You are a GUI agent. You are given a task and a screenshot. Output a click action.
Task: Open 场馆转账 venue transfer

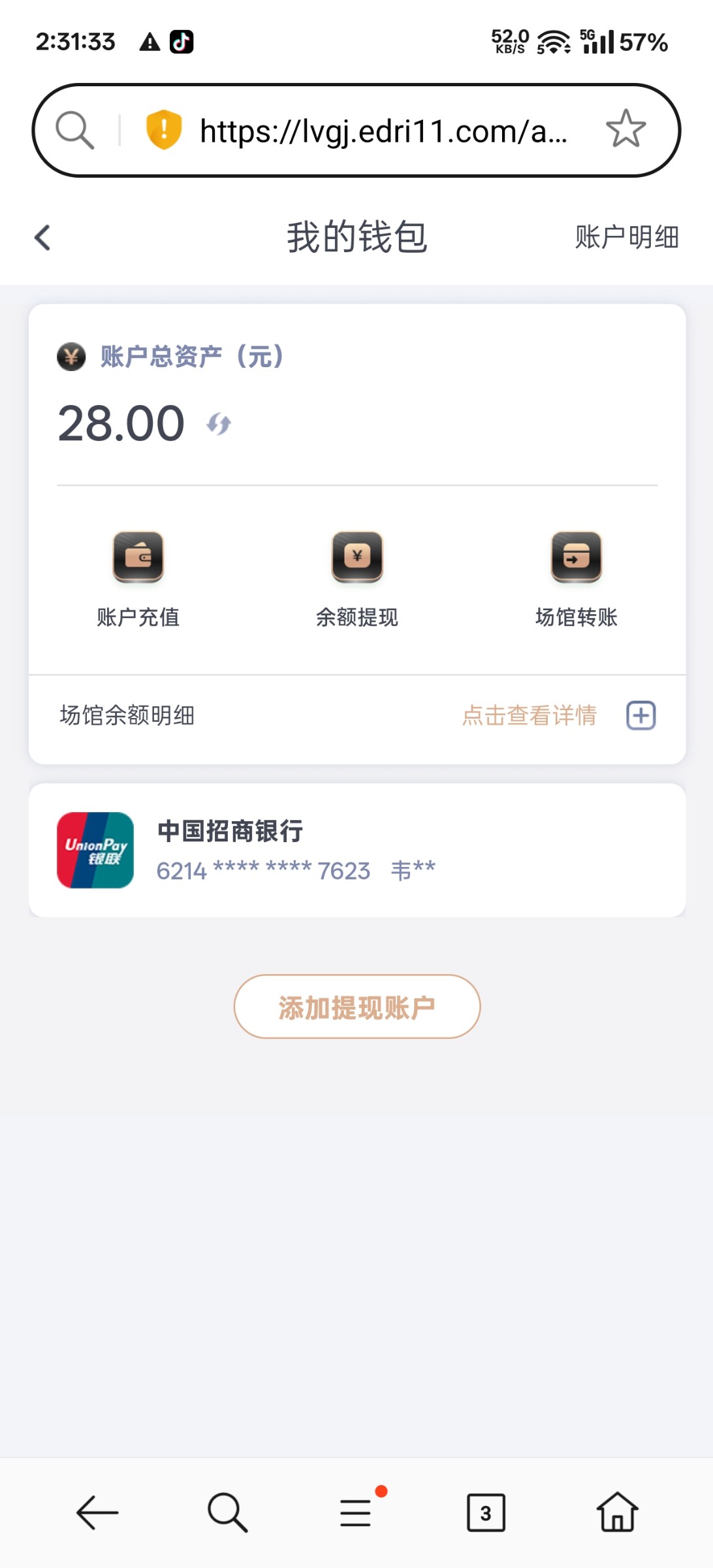coord(576,579)
